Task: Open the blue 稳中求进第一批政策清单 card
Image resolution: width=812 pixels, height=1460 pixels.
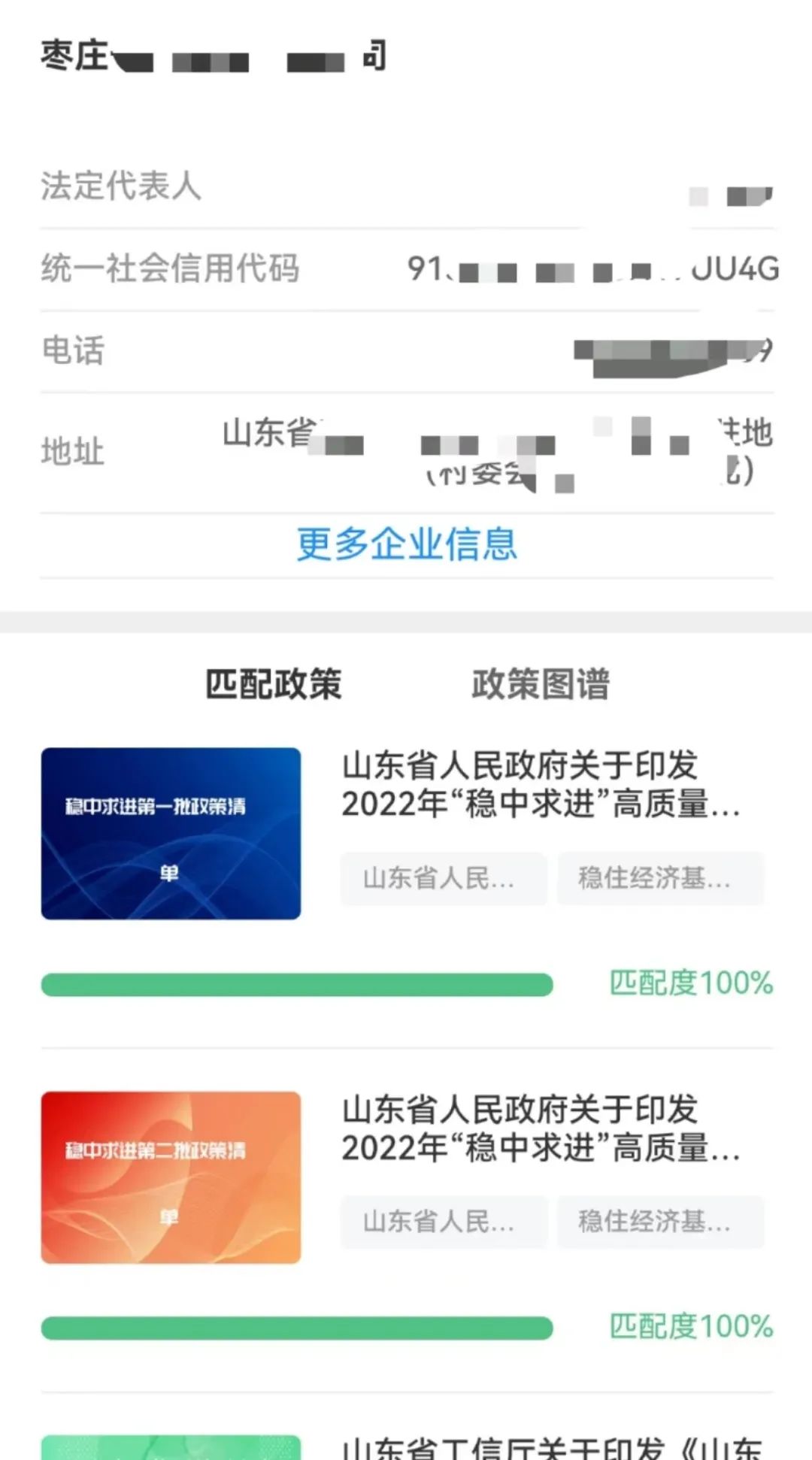Action: [x=171, y=833]
